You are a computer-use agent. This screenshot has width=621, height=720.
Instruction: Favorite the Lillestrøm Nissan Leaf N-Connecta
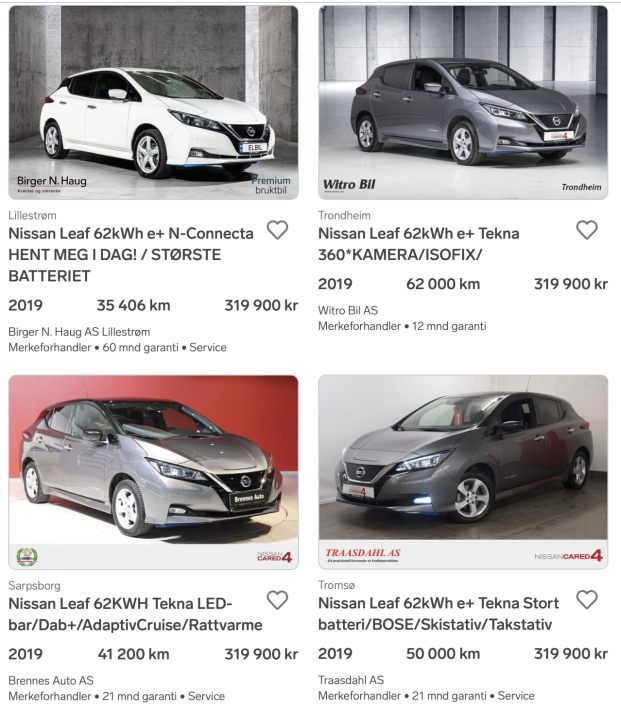pos(277,230)
